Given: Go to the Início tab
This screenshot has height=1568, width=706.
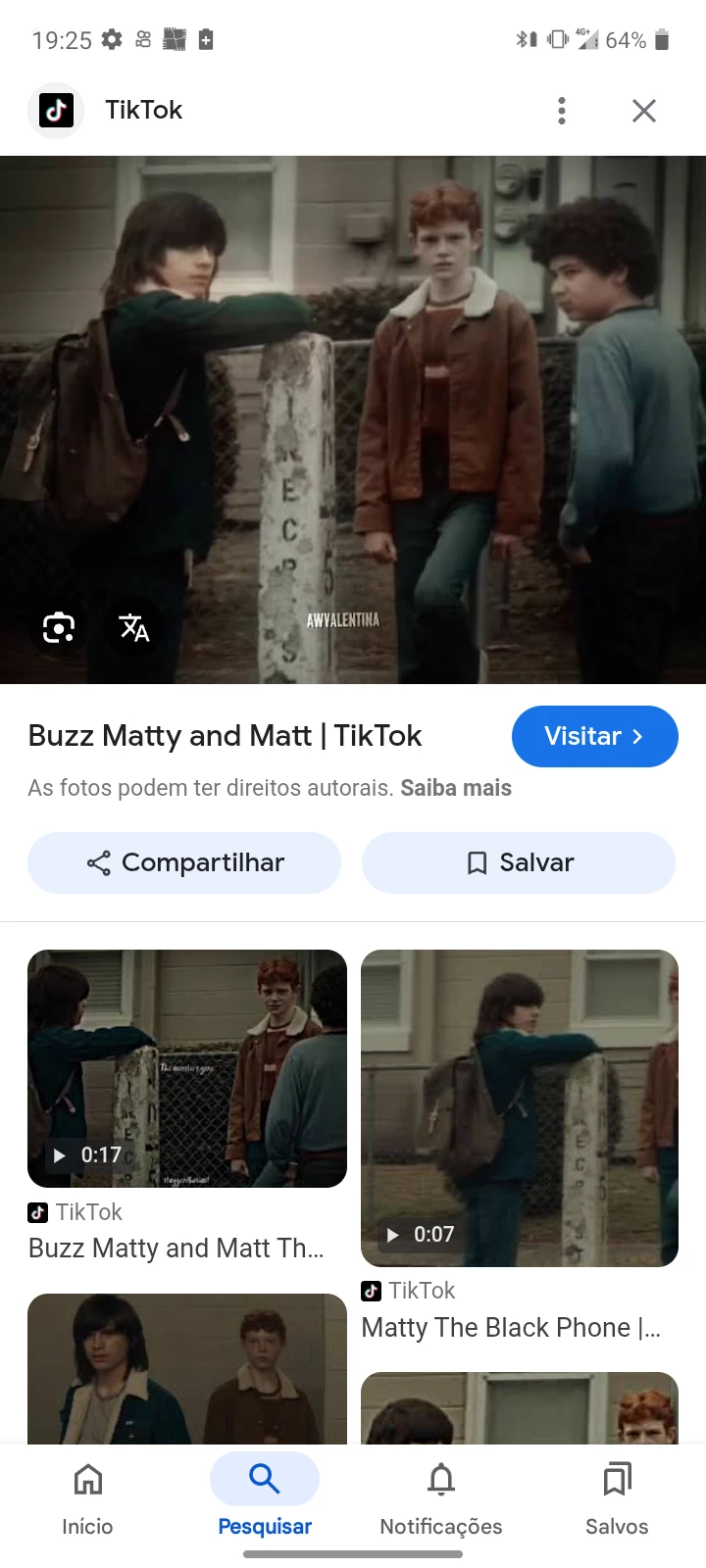Looking at the screenshot, I should [88, 1496].
